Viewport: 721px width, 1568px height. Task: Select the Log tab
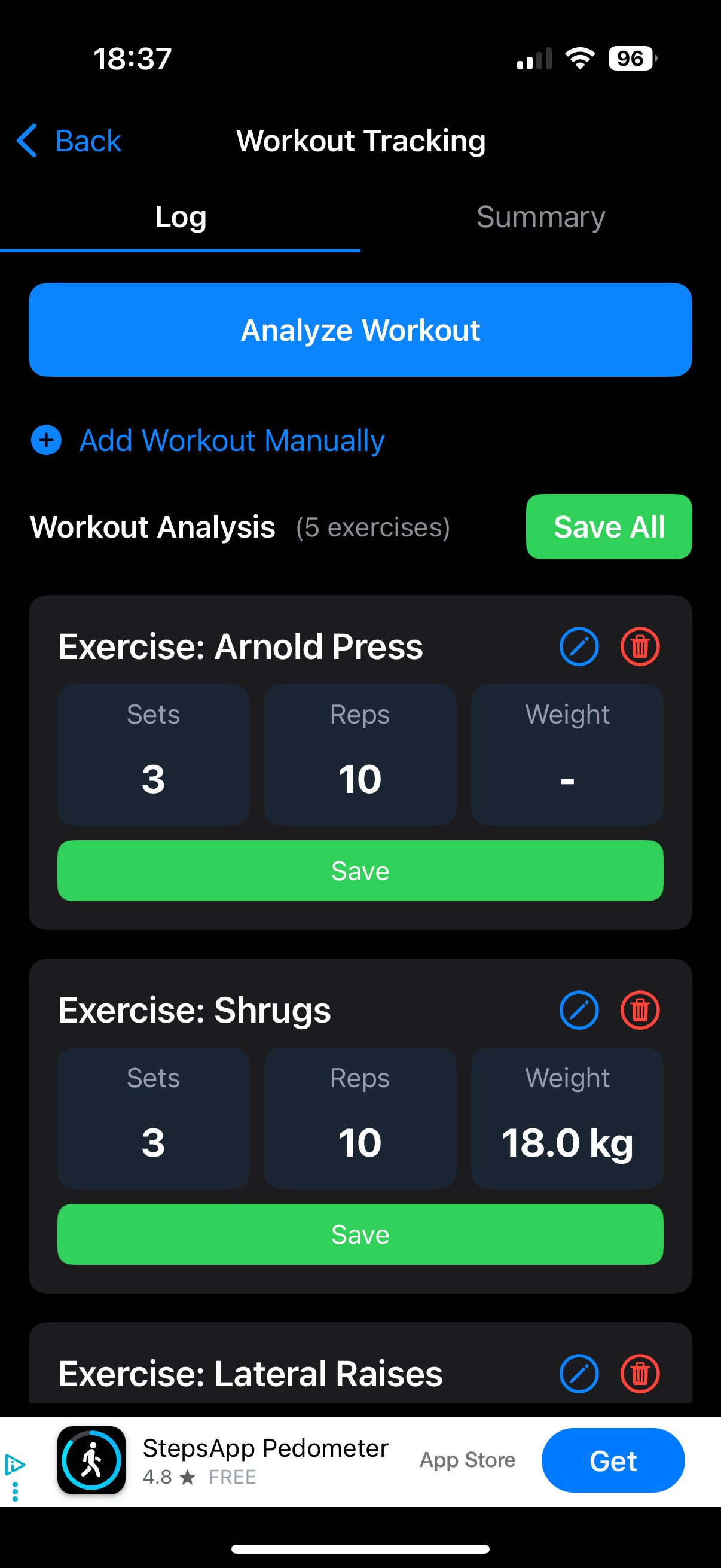point(180,217)
